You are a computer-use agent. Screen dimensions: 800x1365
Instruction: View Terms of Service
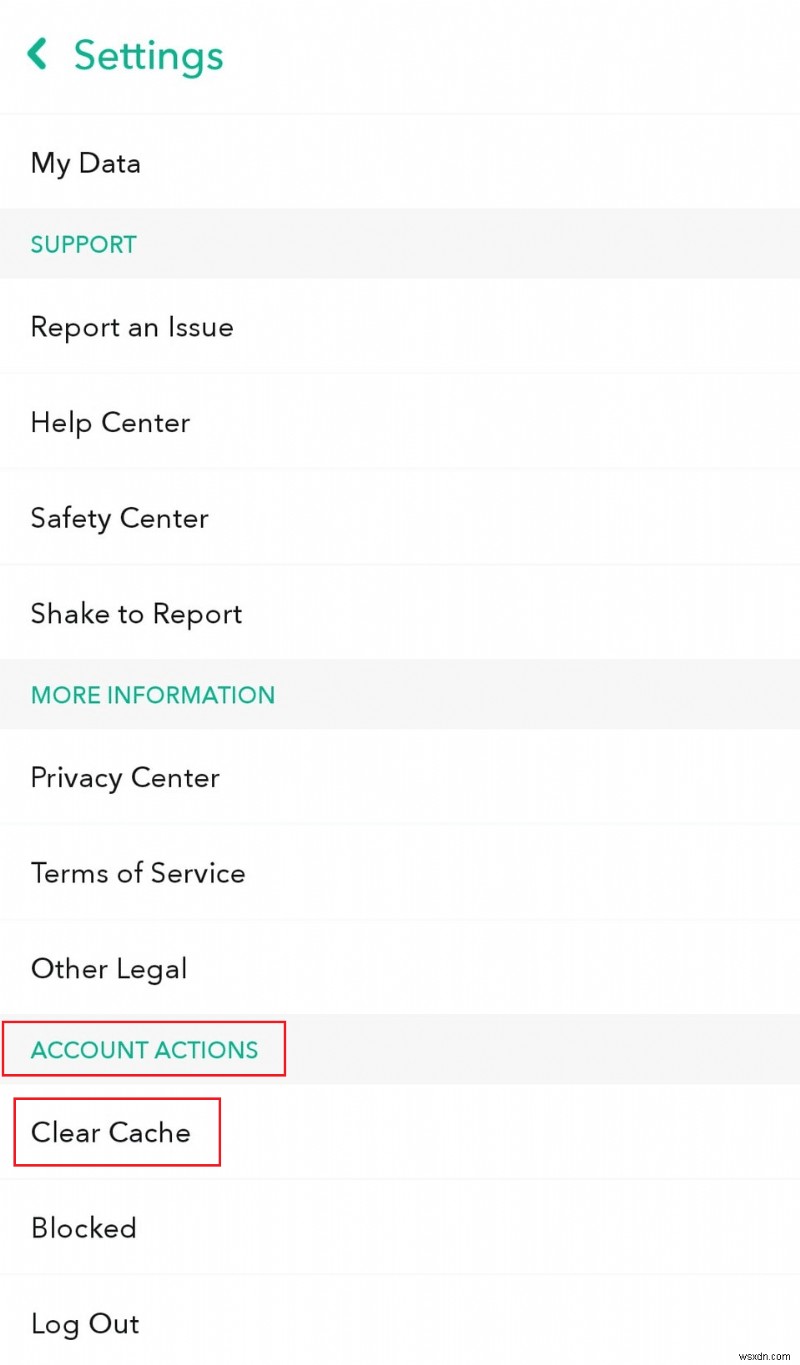[x=138, y=873]
